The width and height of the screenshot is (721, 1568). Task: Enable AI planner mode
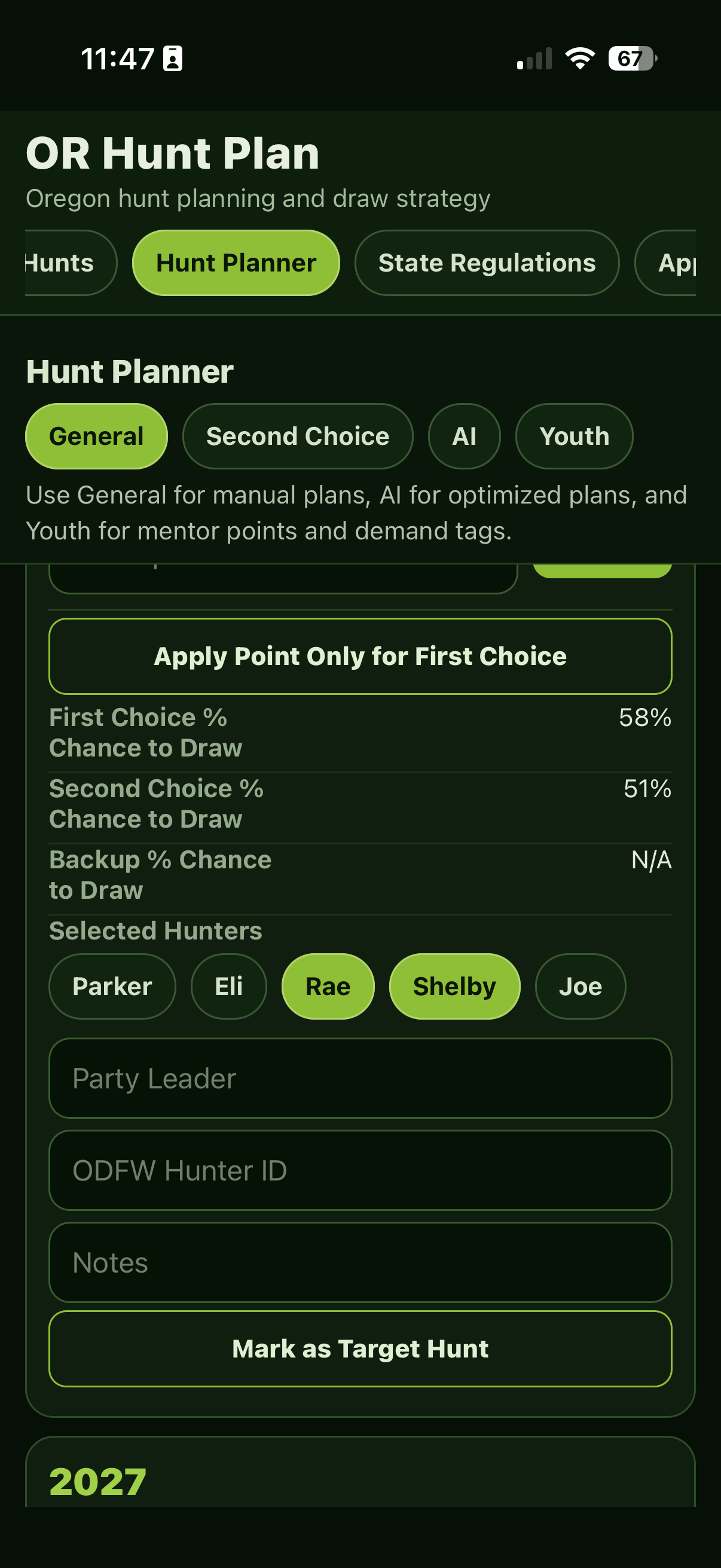[464, 436]
